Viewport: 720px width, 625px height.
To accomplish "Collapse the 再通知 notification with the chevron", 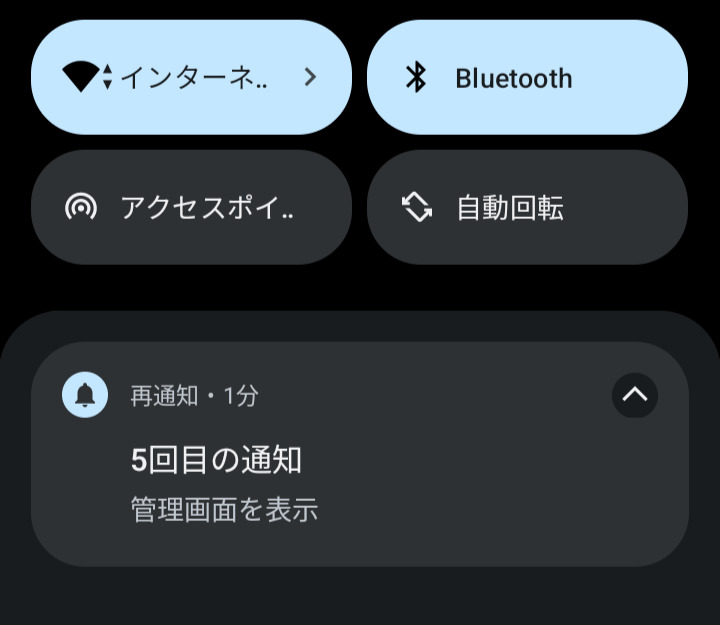I will (635, 395).
